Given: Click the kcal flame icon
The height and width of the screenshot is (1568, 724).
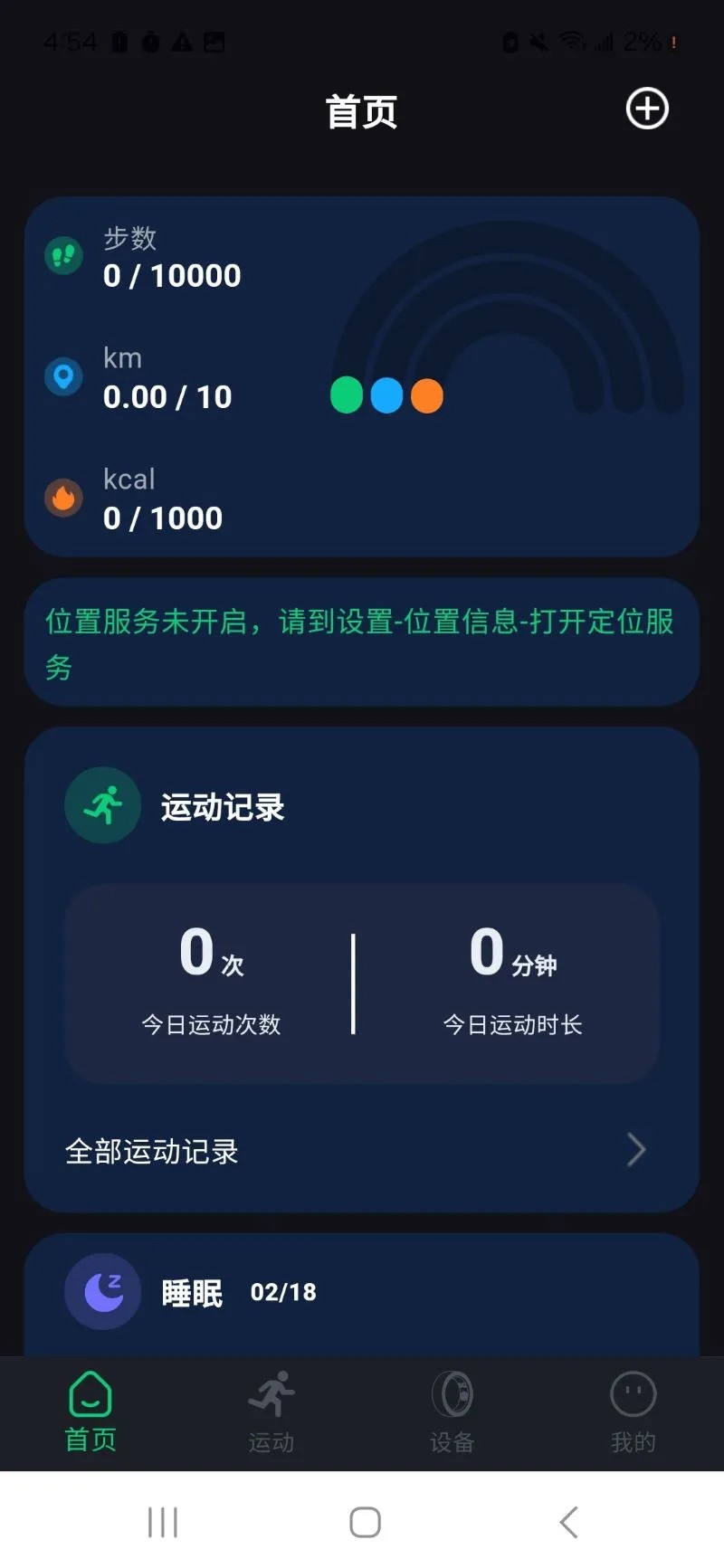Looking at the screenshot, I should coord(63,499).
